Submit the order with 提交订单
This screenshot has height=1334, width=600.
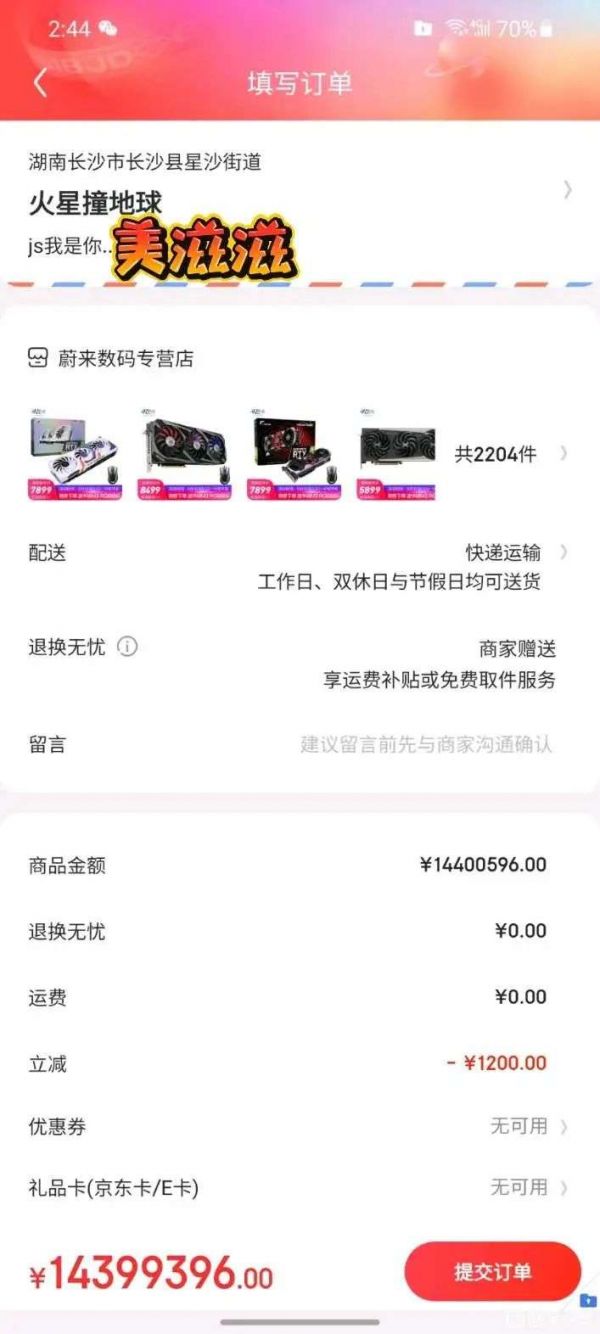492,1272
